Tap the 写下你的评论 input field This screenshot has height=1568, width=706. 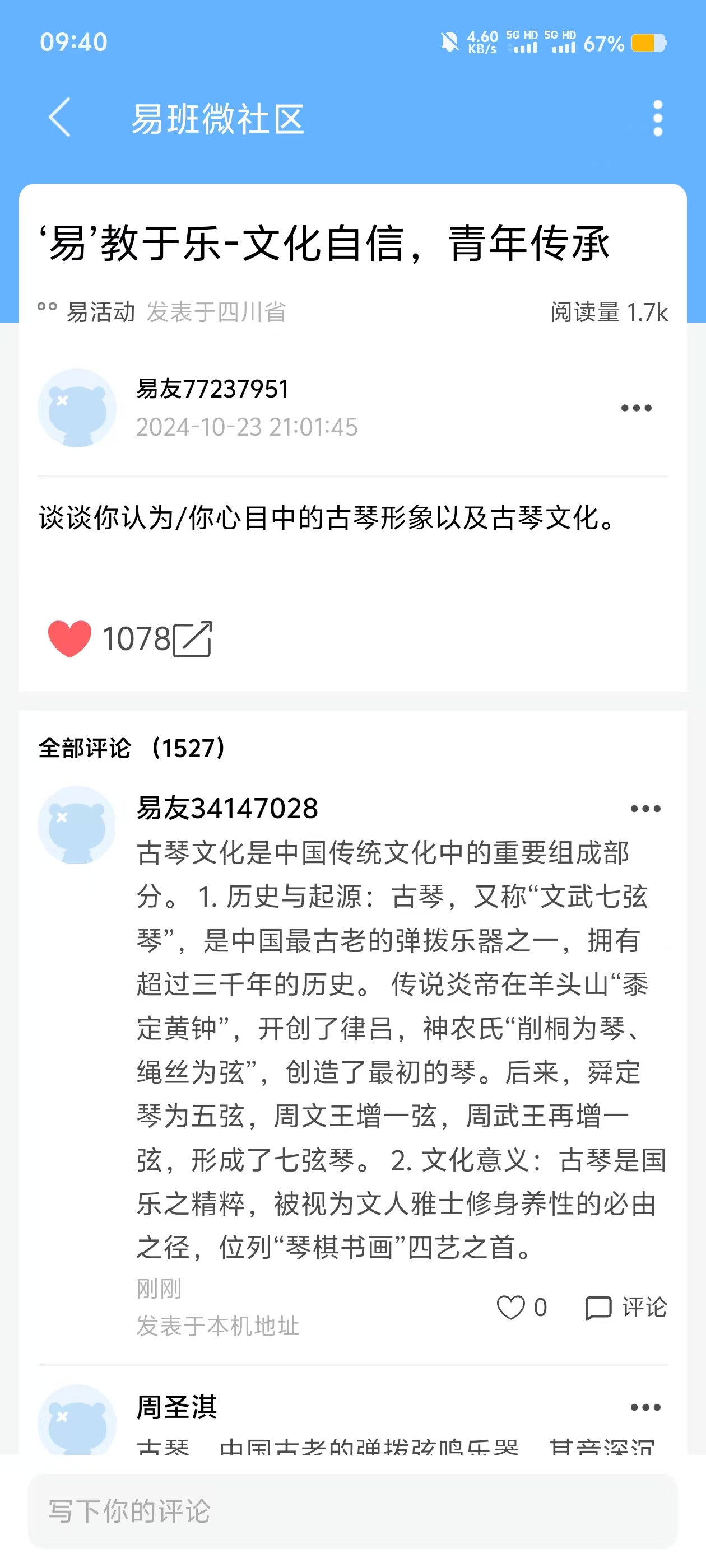pyautogui.click(x=352, y=1511)
